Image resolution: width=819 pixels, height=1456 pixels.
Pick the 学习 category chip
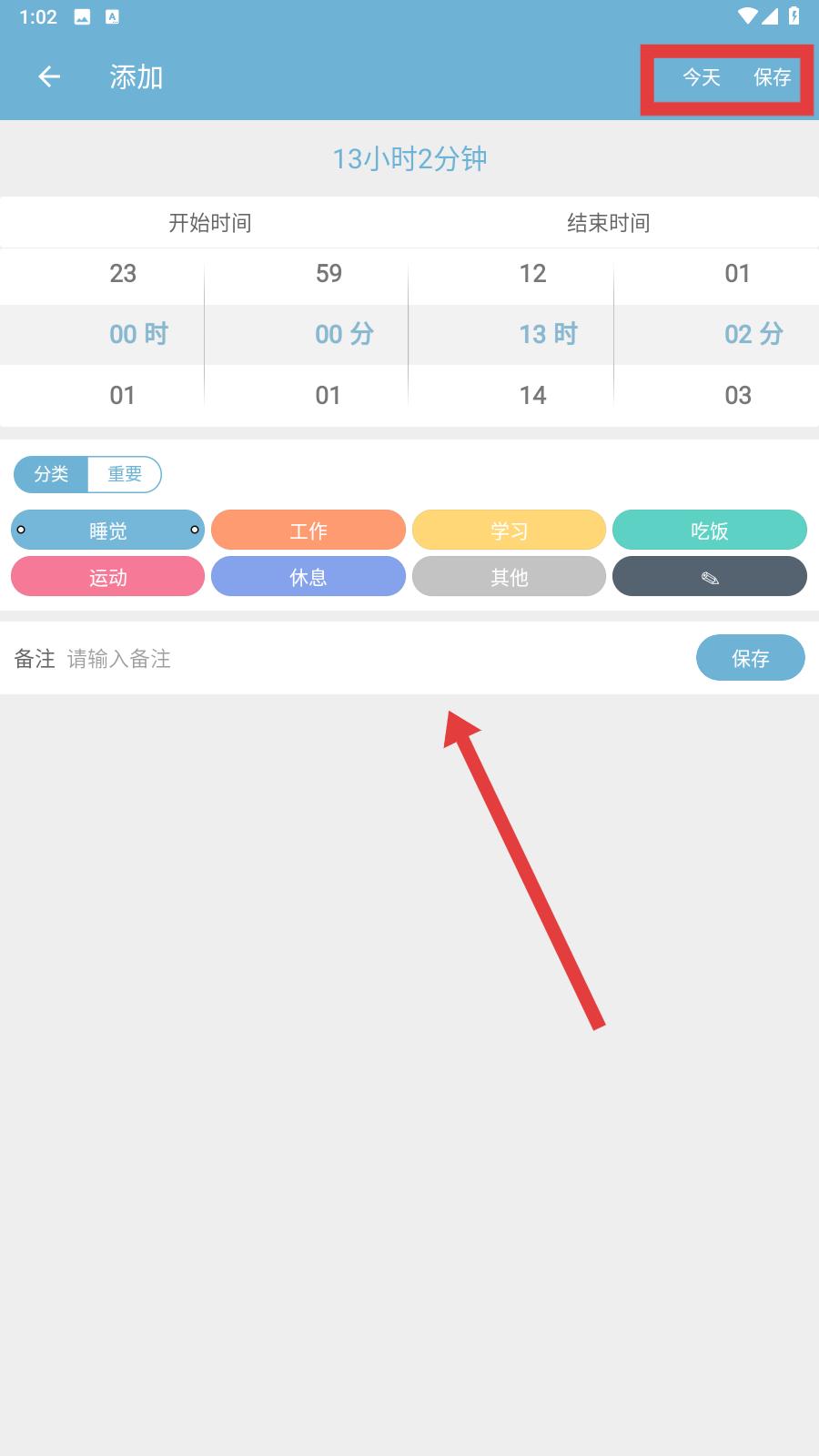(x=509, y=530)
